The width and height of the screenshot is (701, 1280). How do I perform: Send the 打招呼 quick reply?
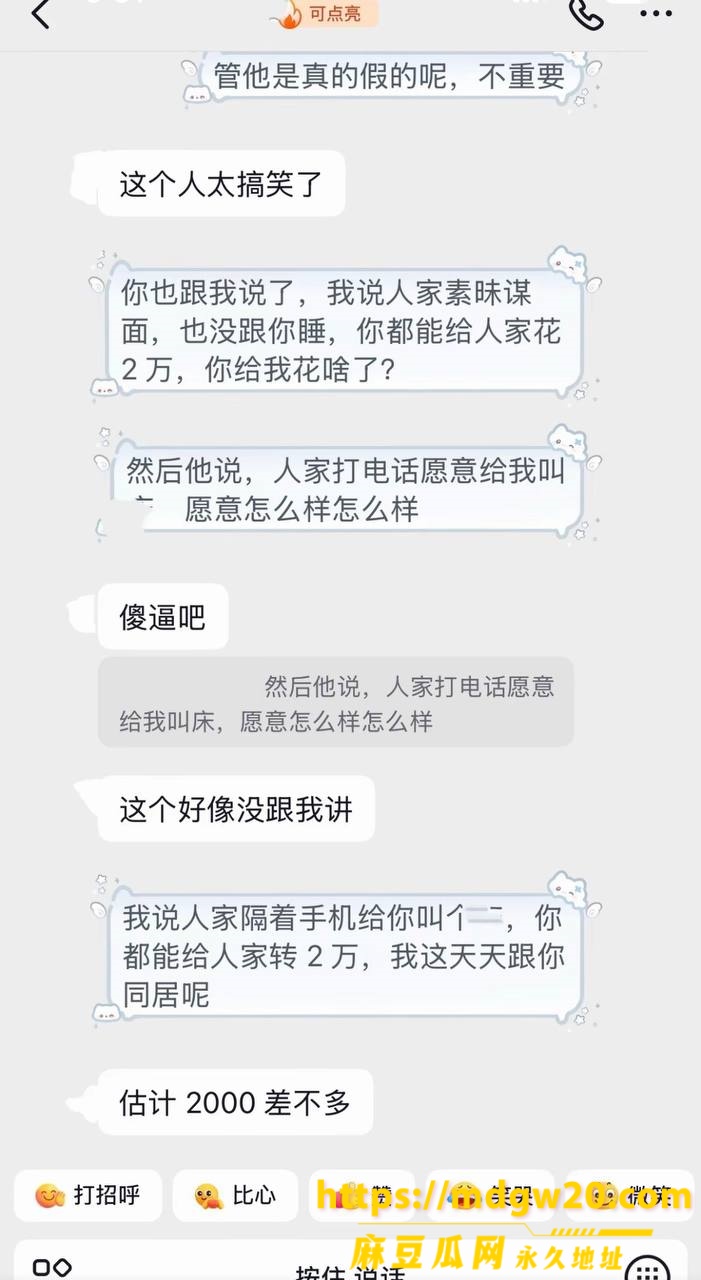tap(88, 1195)
